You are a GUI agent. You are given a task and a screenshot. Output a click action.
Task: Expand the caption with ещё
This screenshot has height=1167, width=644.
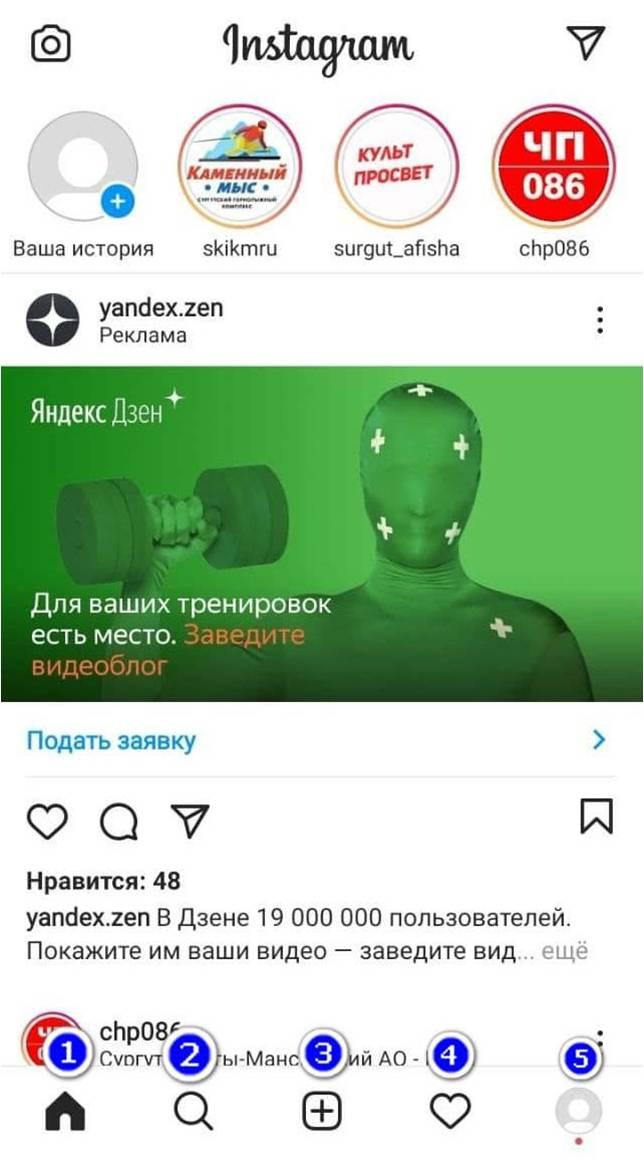566,950
